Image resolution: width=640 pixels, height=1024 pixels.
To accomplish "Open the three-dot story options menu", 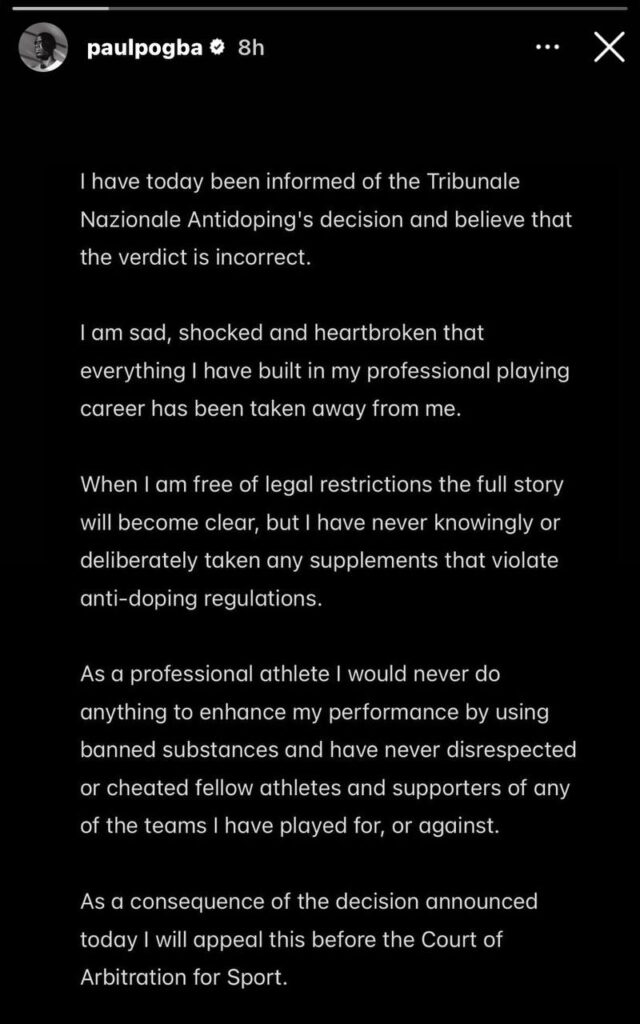I will (x=547, y=48).
